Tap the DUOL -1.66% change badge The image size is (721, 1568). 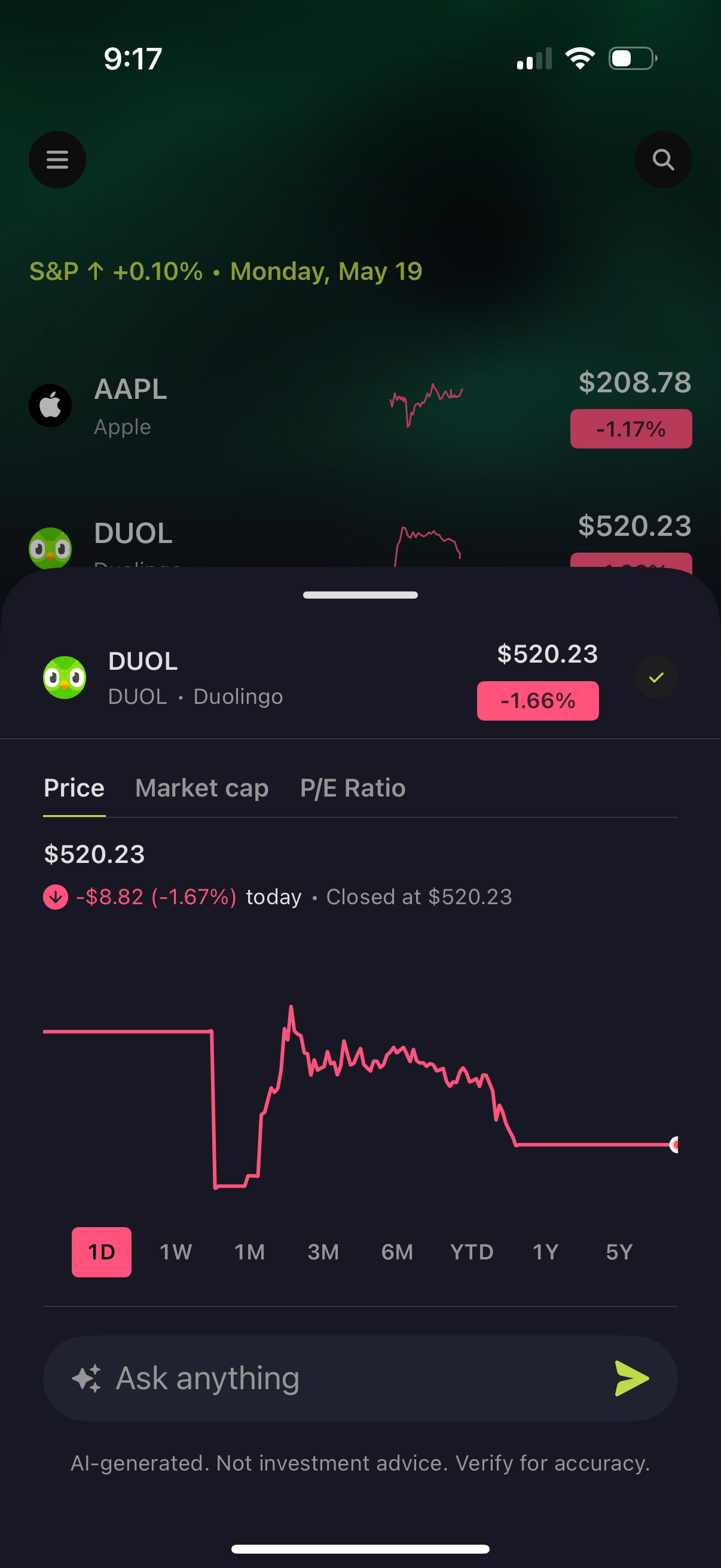537,701
